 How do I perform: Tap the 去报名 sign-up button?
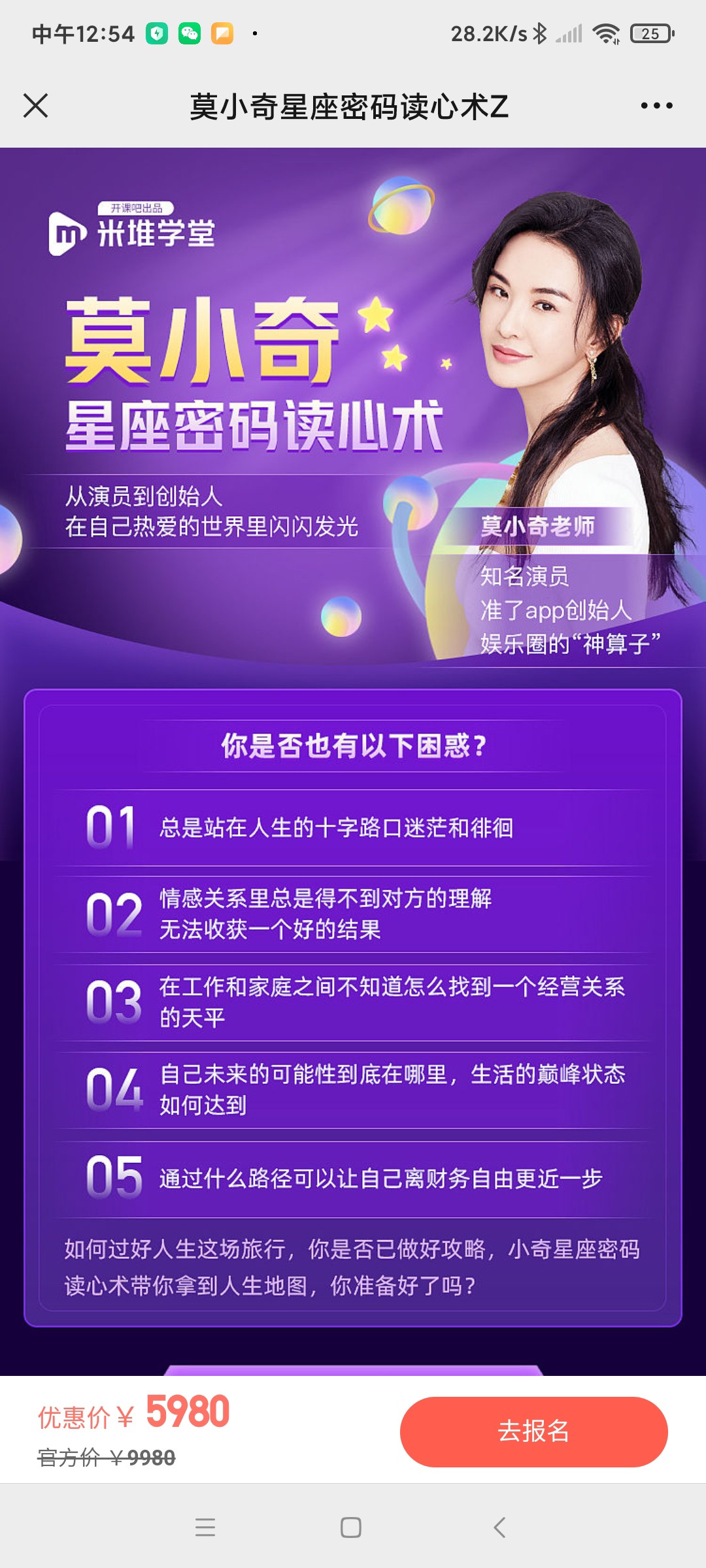533,1431
